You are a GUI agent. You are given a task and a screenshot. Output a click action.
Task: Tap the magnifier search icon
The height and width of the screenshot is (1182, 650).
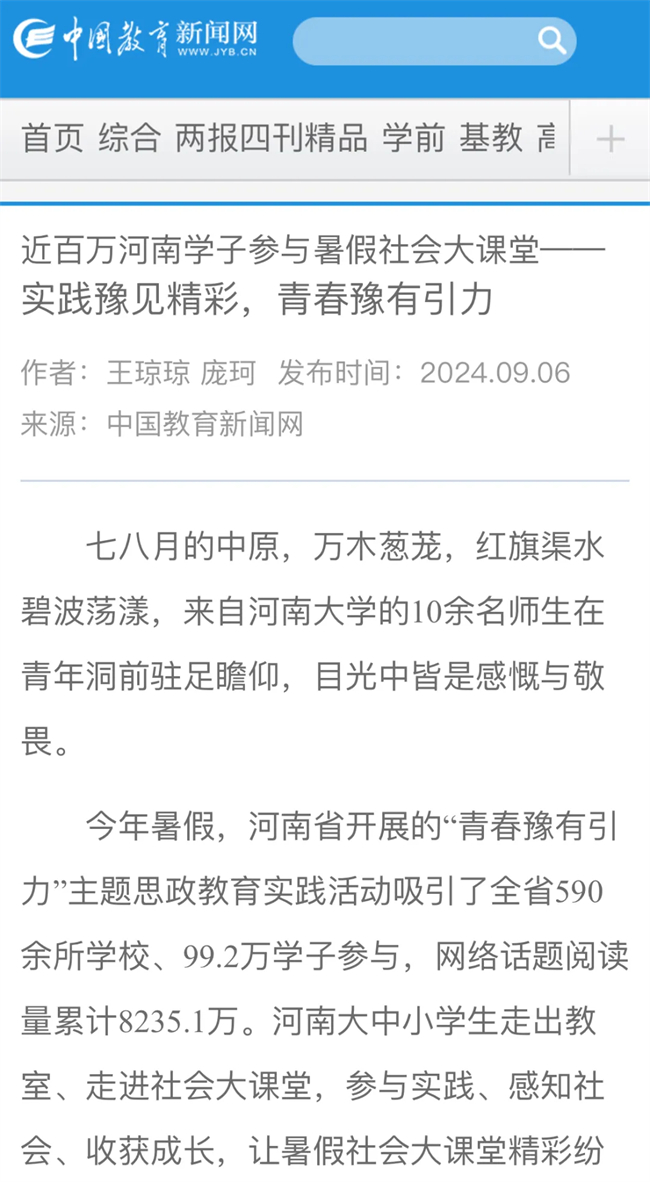coord(551,40)
